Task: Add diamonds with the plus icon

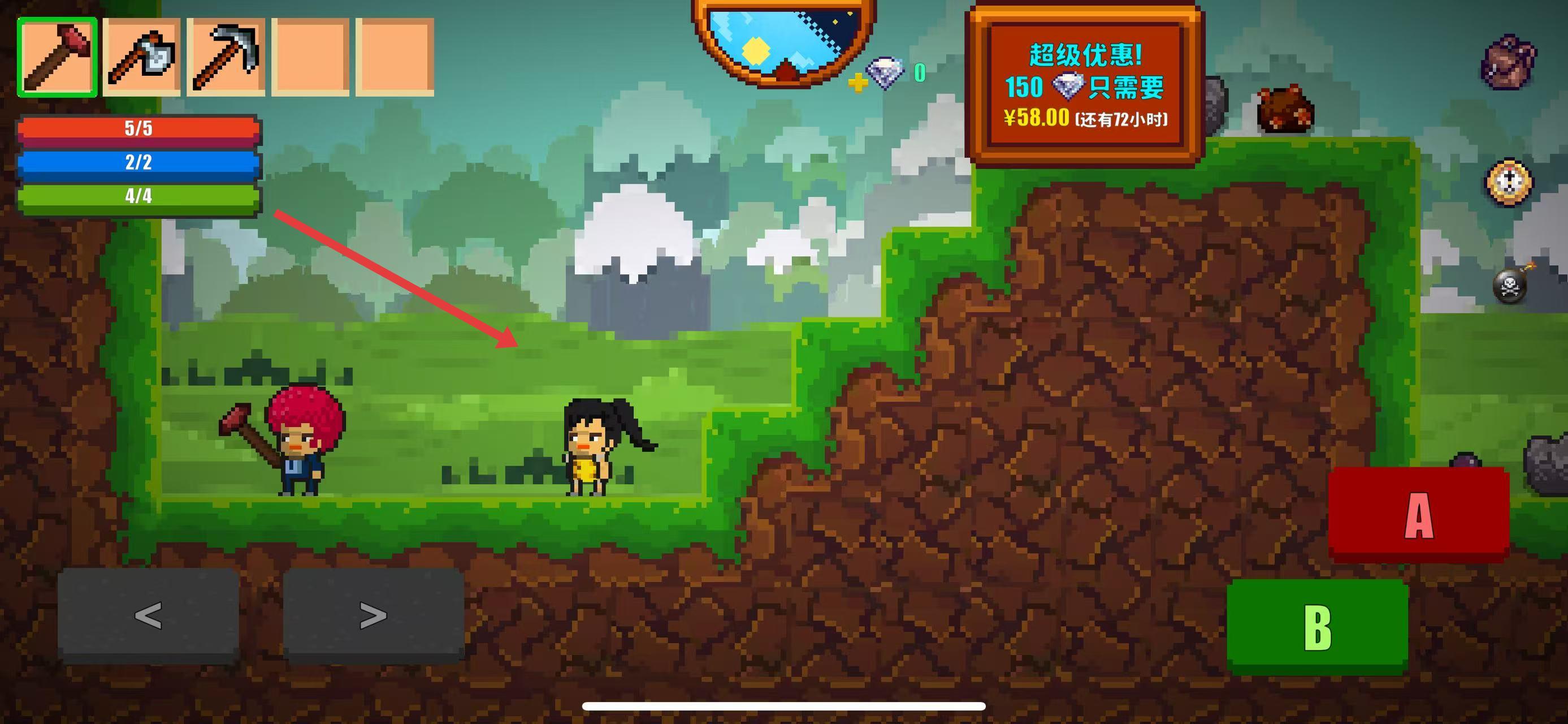Action: 857,82
